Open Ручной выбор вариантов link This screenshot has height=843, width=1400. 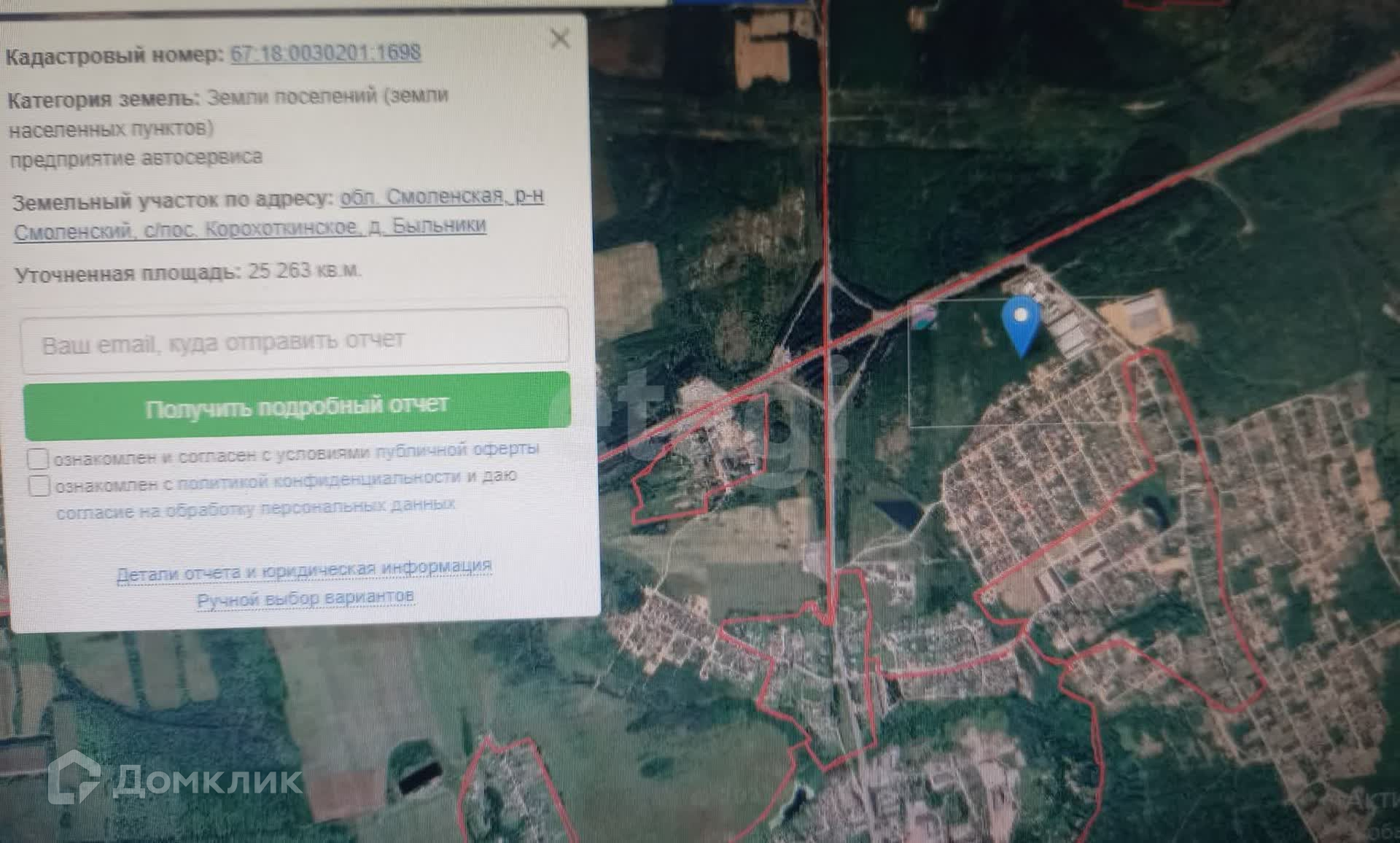(x=306, y=598)
